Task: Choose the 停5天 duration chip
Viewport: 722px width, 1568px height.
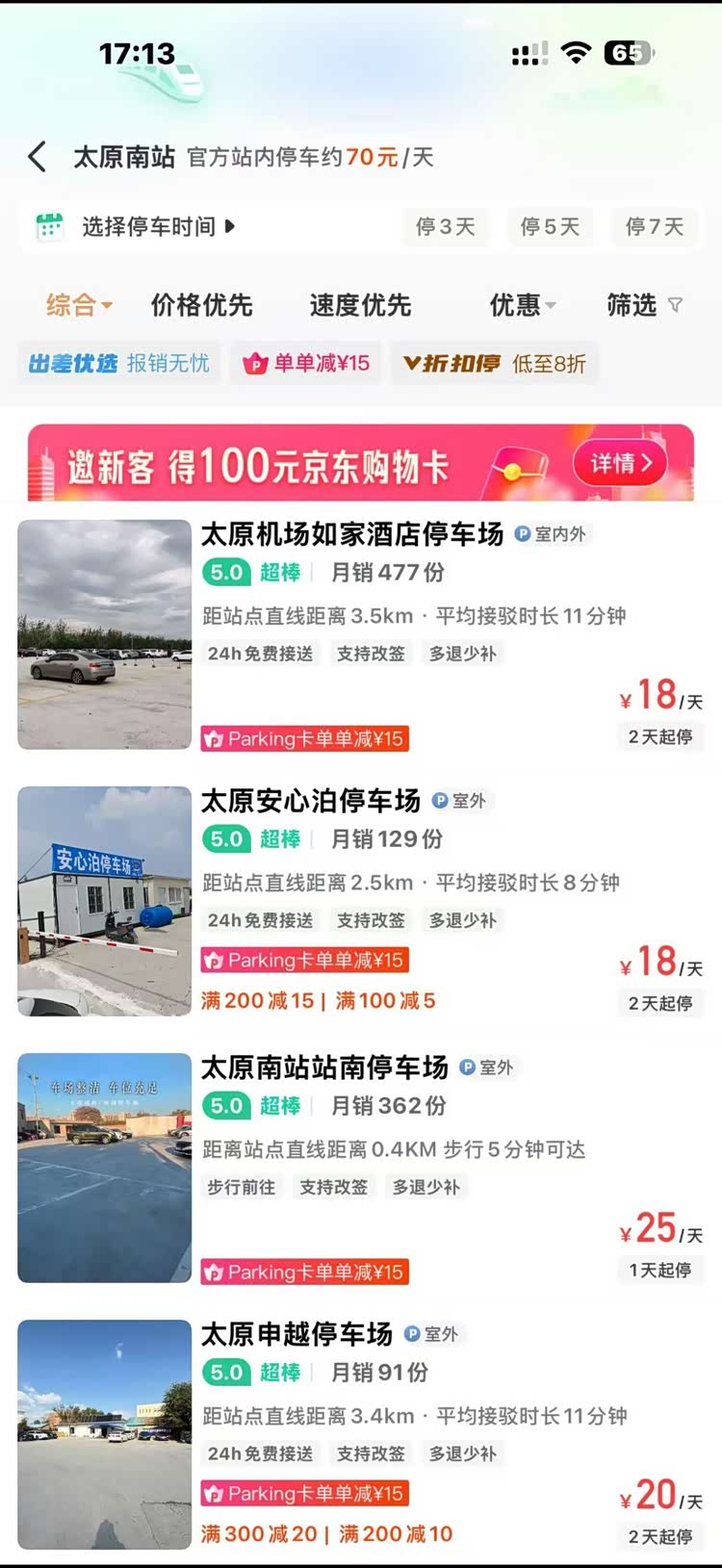Action: click(x=550, y=227)
